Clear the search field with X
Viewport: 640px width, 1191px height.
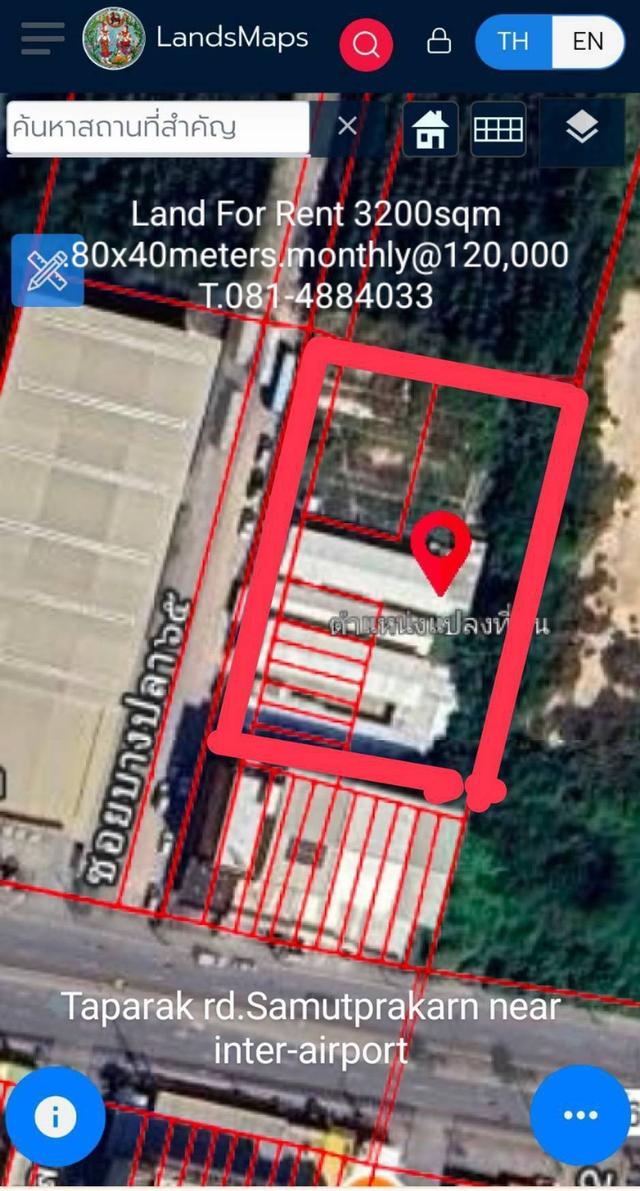(x=347, y=126)
